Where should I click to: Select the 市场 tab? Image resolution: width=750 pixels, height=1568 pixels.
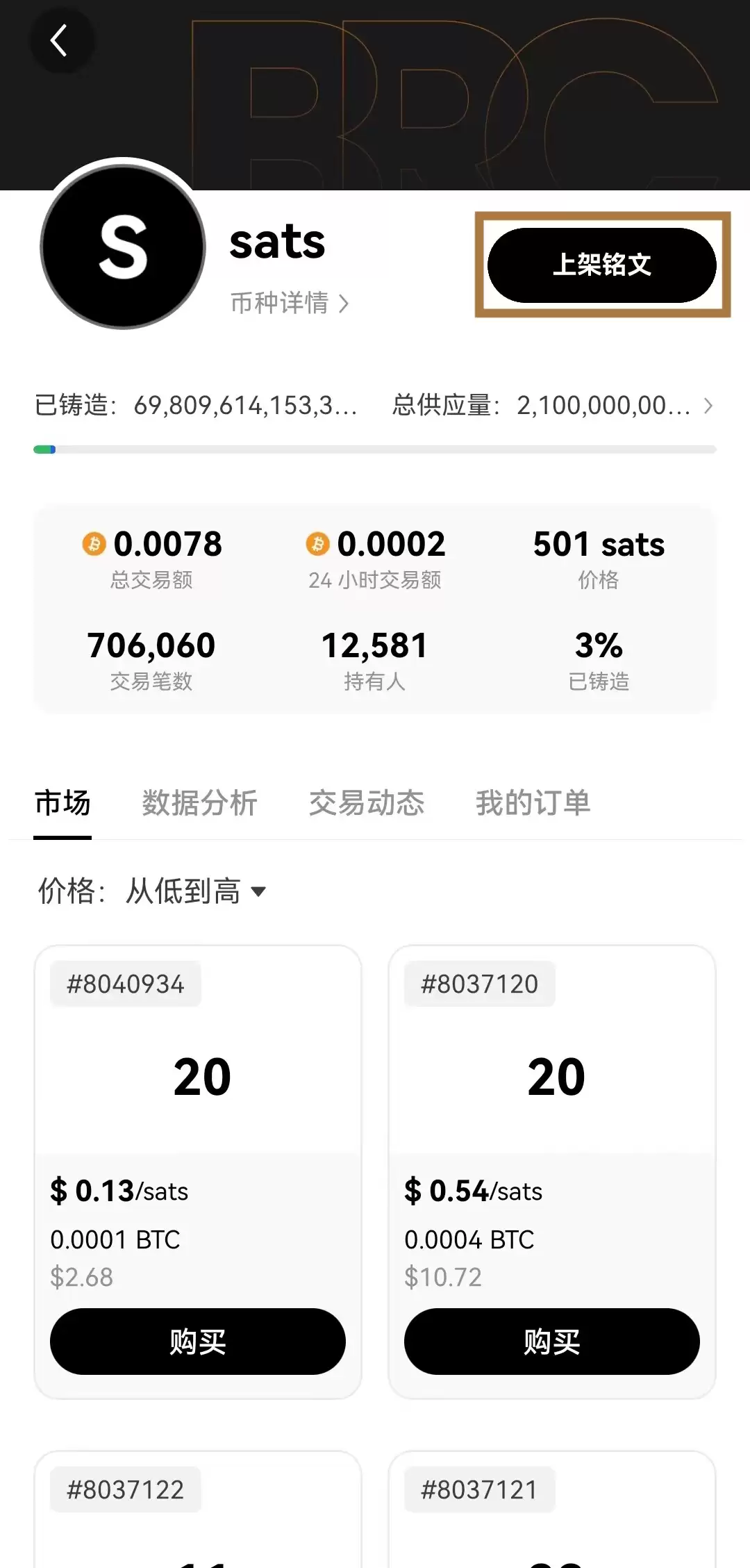(62, 802)
